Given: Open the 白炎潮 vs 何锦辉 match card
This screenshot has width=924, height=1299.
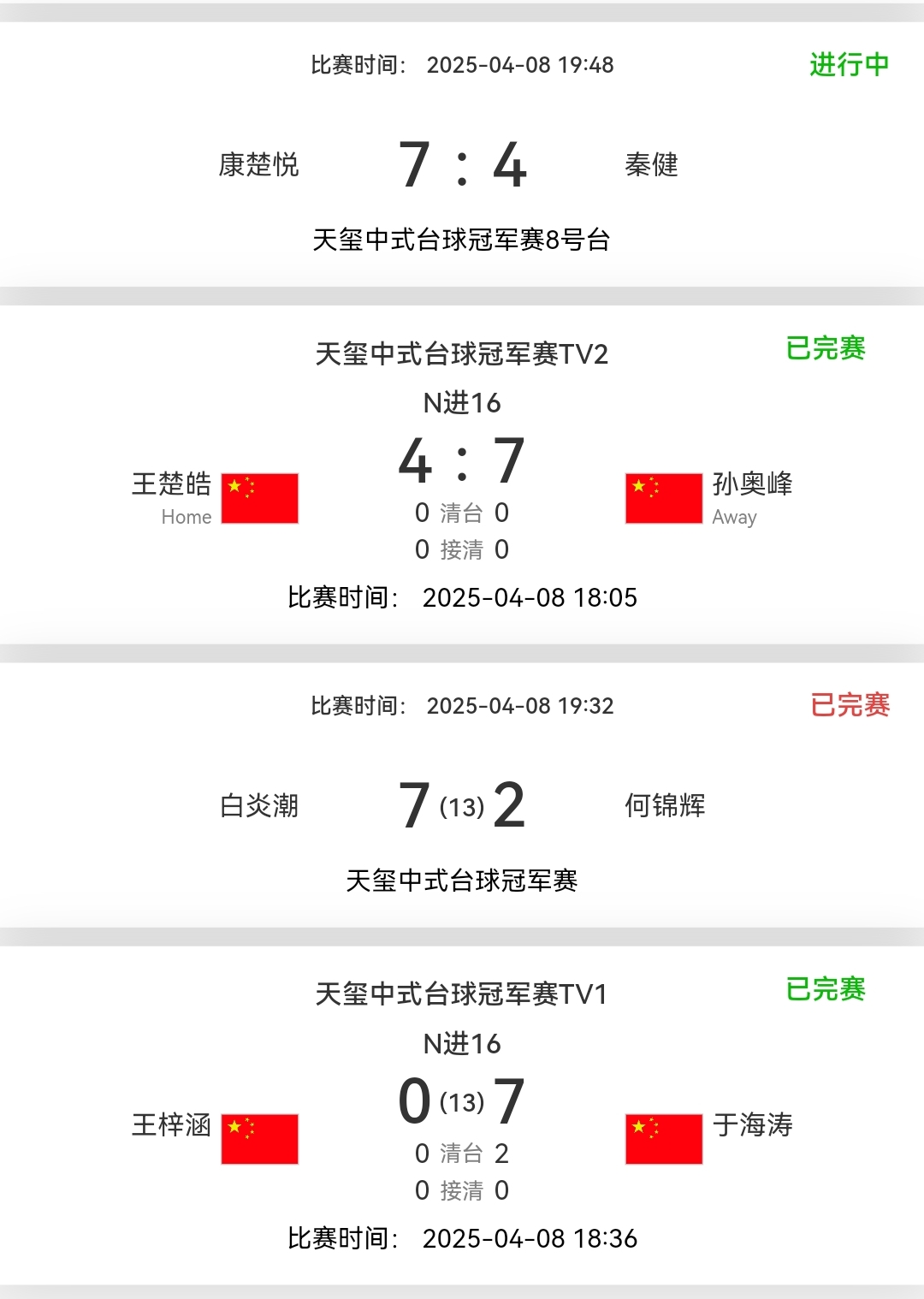Looking at the screenshot, I should click(462, 804).
